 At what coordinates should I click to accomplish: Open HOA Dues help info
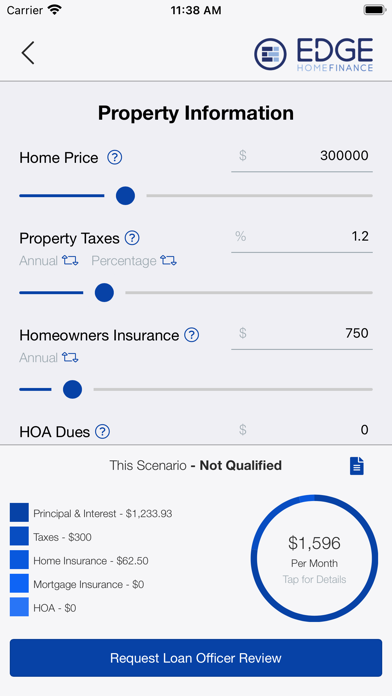tap(103, 431)
